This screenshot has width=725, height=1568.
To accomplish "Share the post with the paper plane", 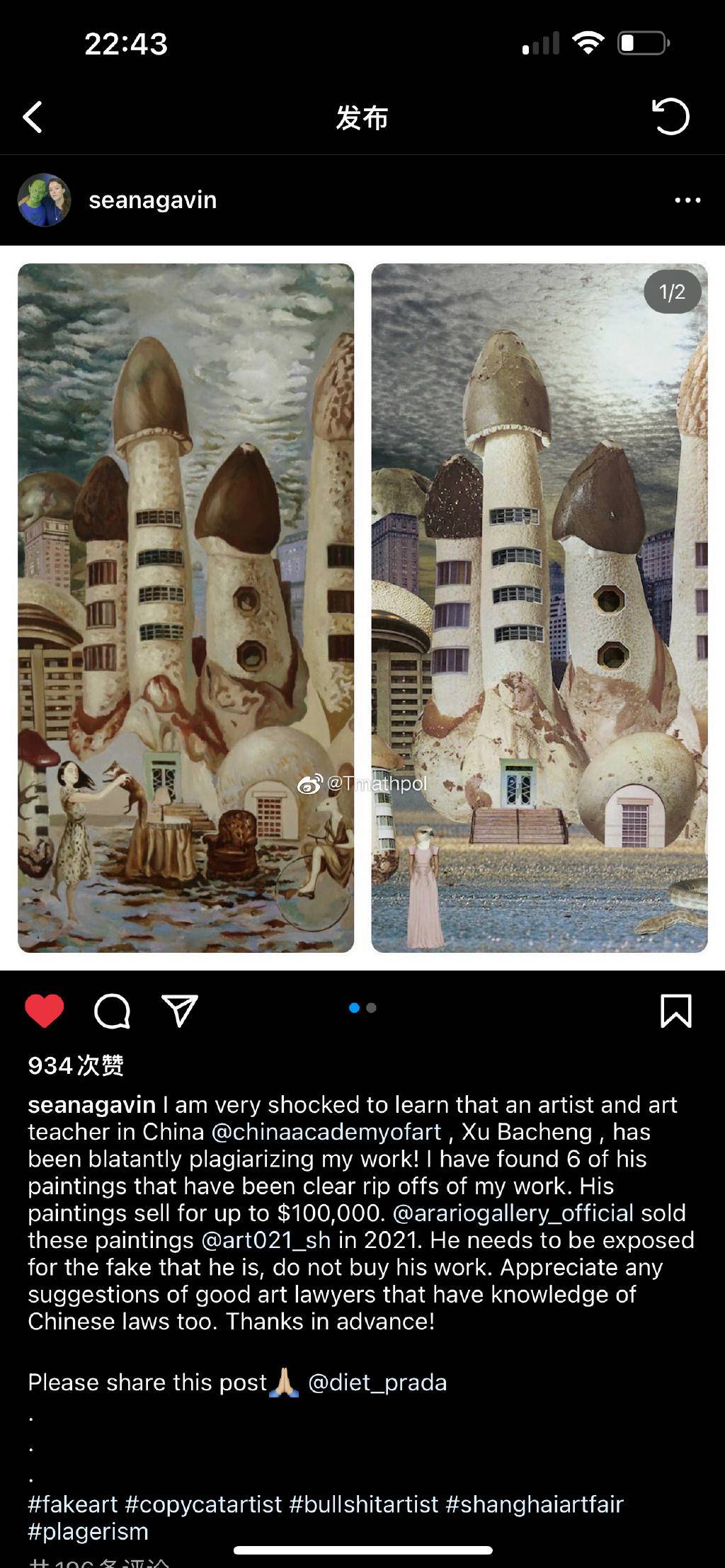I will tap(179, 1011).
